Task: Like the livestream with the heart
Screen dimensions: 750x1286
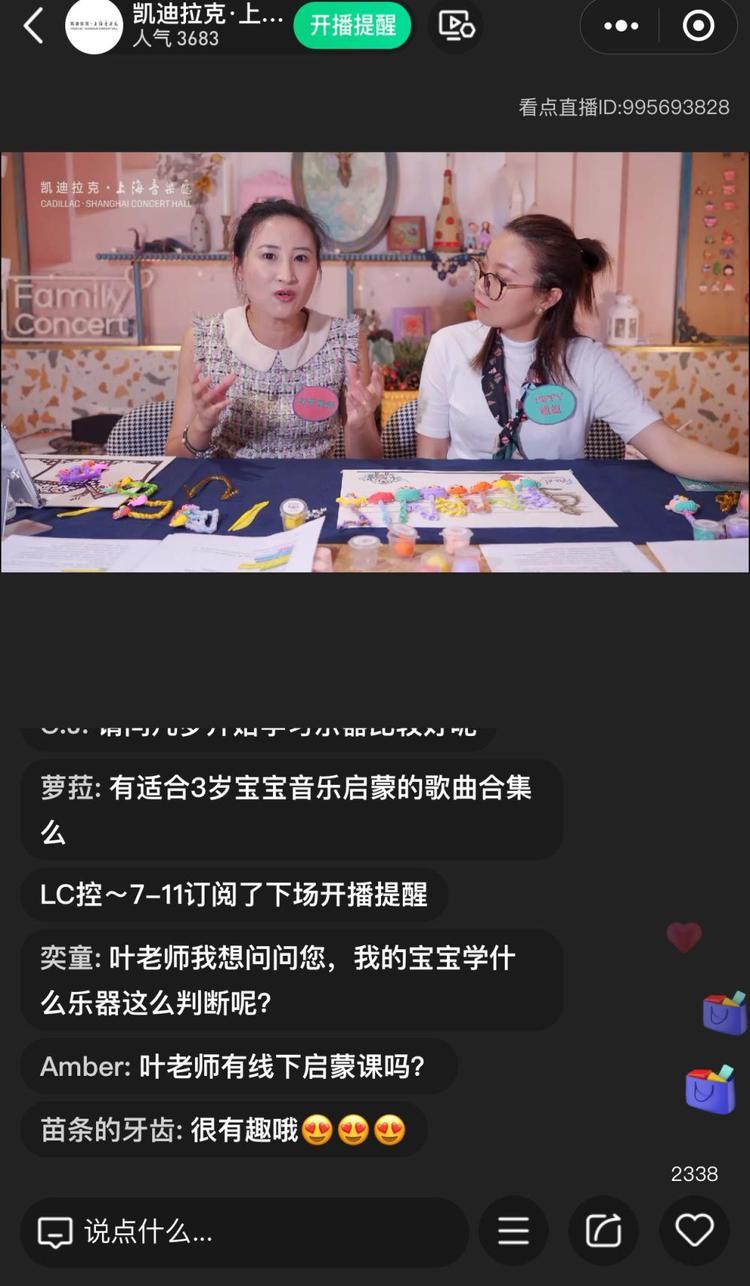Action: coord(694,1231)
